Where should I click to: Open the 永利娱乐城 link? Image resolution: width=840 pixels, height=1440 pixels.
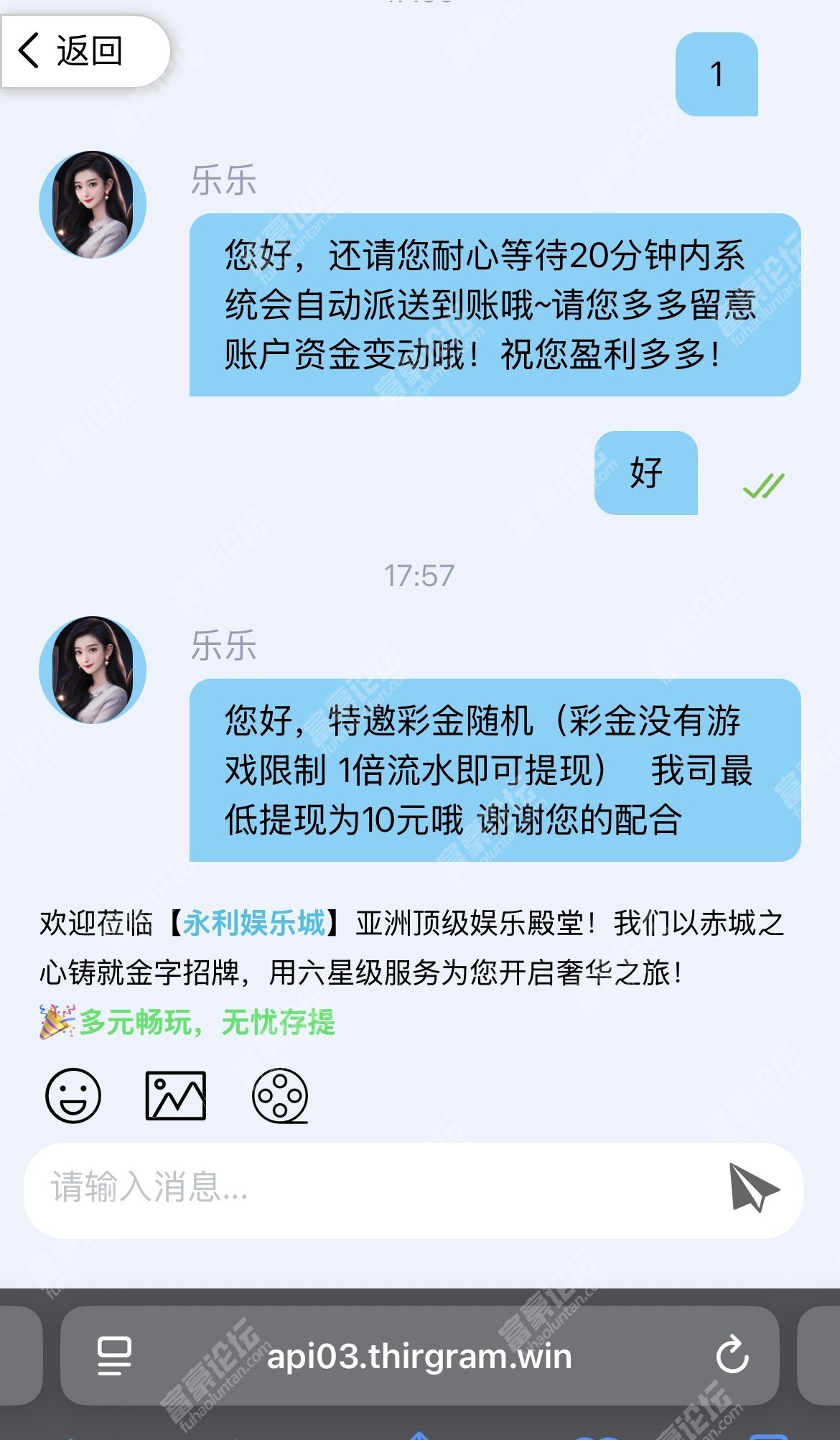click(x=254, y=923)
